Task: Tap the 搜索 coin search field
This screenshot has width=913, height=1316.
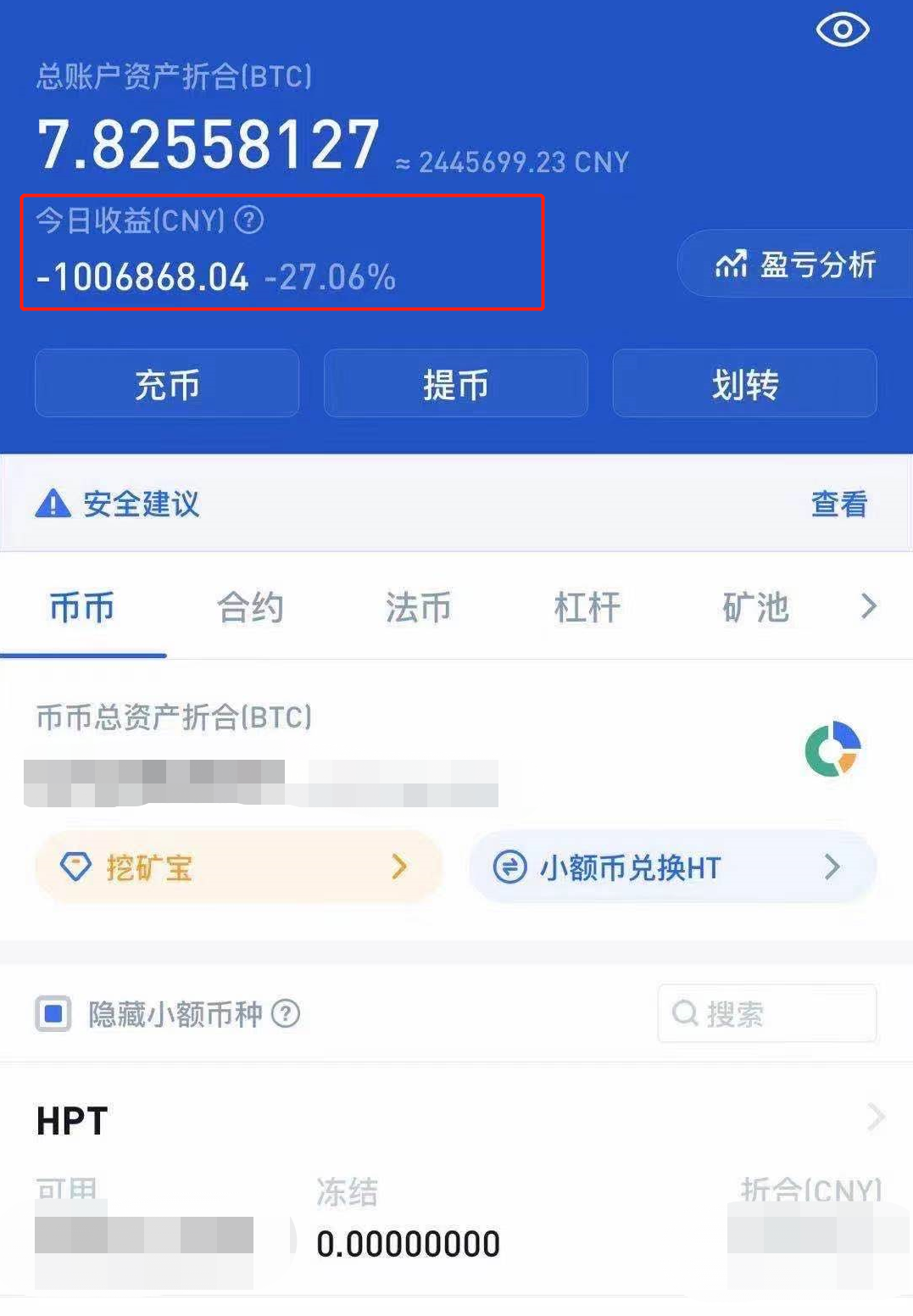Action: pyautogui.click(x=767, y=1013)
